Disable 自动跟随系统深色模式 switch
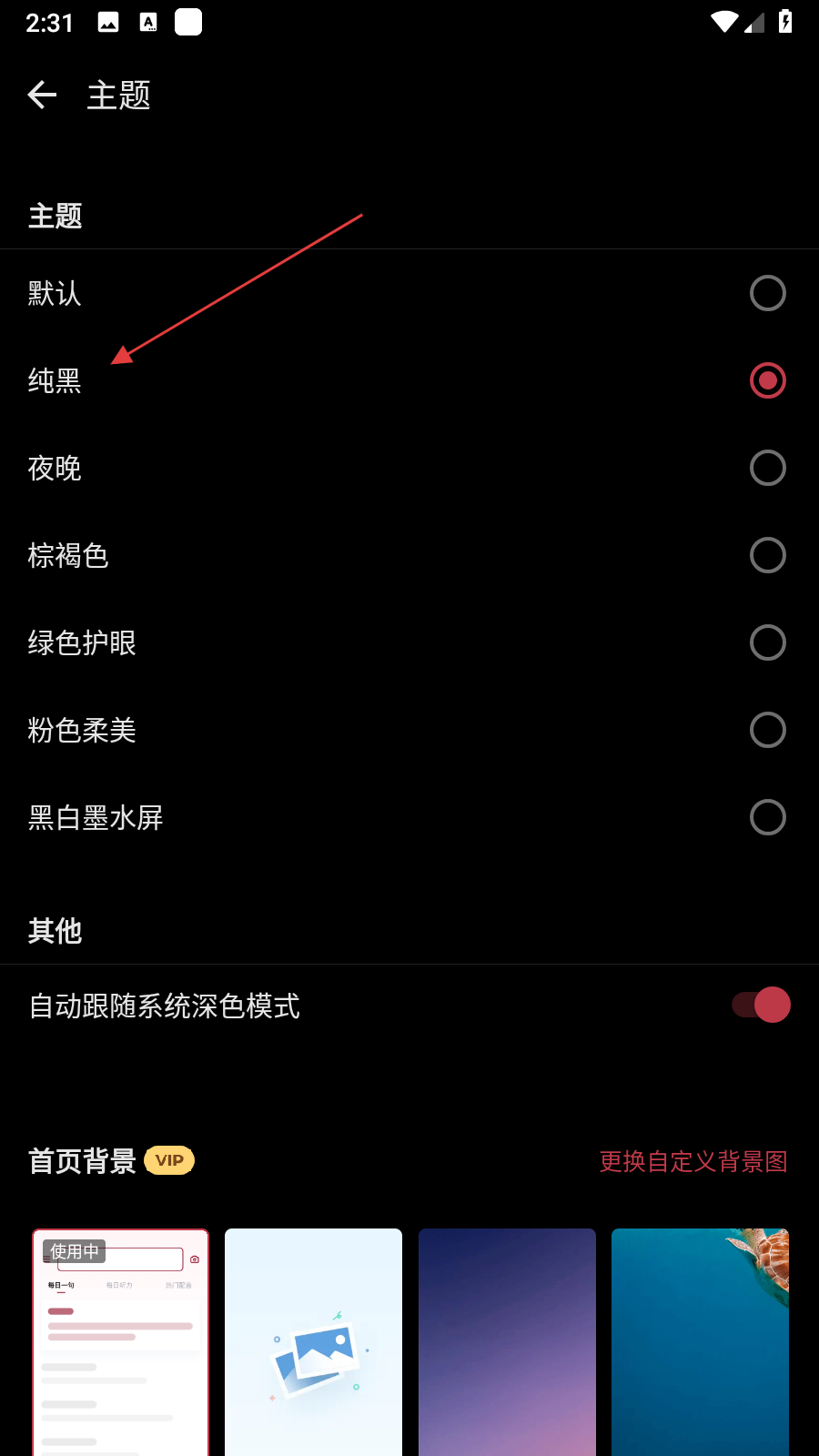819x1456 pixels. click(762, 1005)
